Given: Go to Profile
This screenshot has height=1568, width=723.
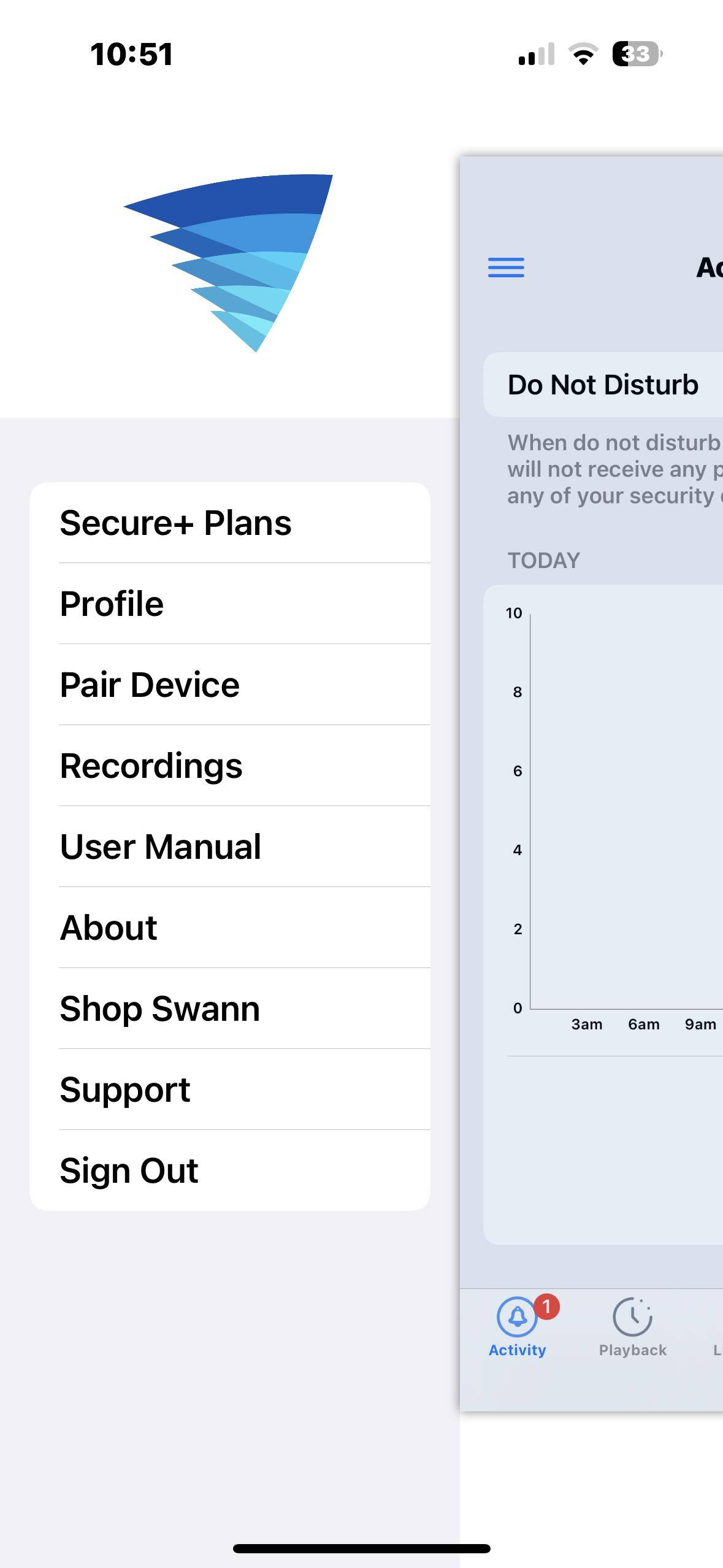Looking at the screenshot, I should pyautogui.click(x=230, y=604).
